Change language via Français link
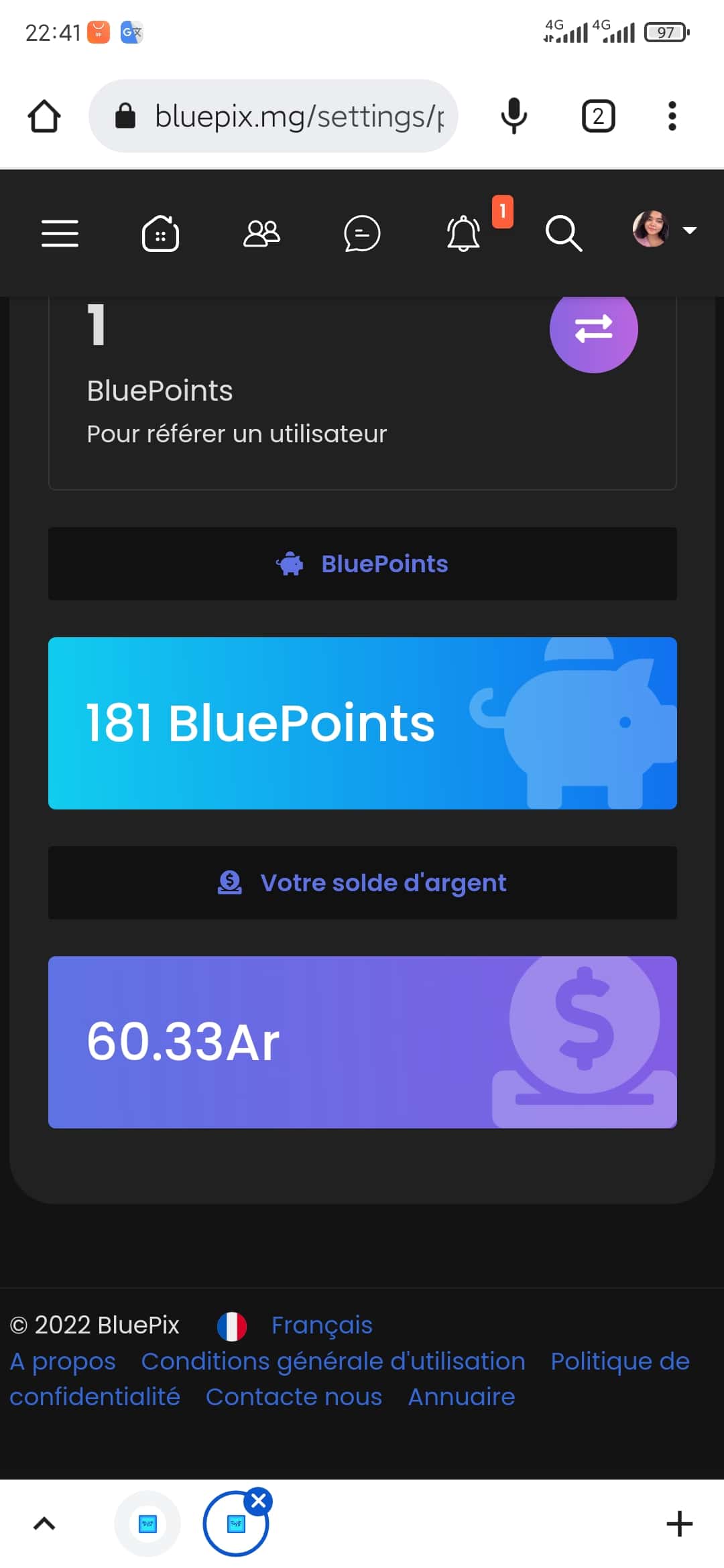This screenshot has height=1568, width=724. point(322,1325)
